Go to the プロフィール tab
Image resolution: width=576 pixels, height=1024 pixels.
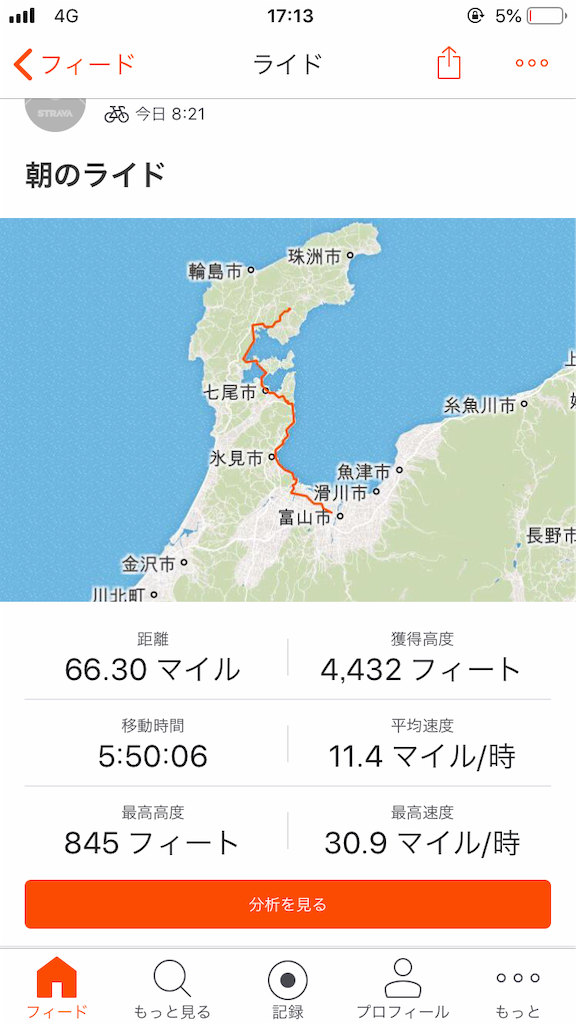click(403, 986)
